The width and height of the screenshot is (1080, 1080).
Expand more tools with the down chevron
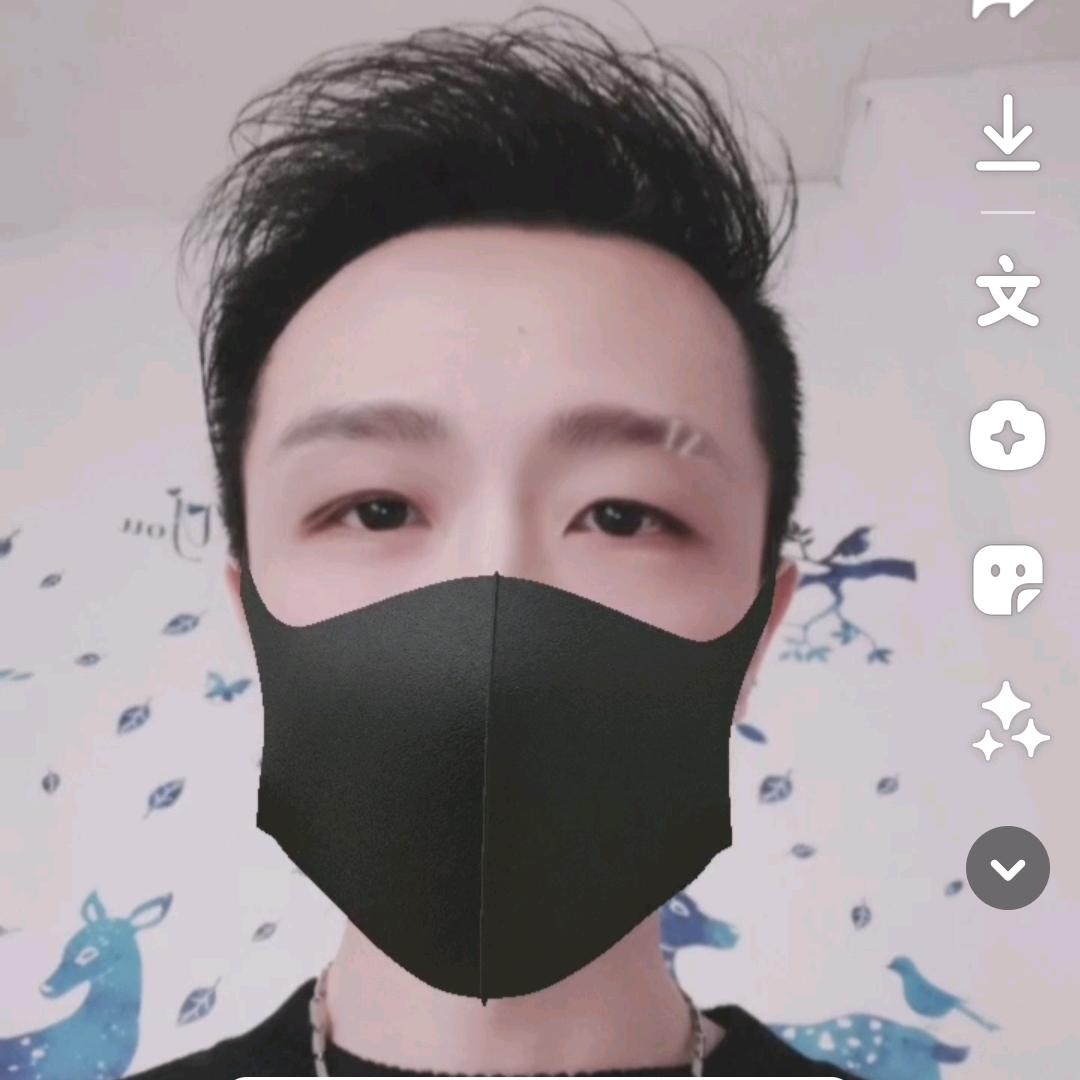[x=1008, y=868]
